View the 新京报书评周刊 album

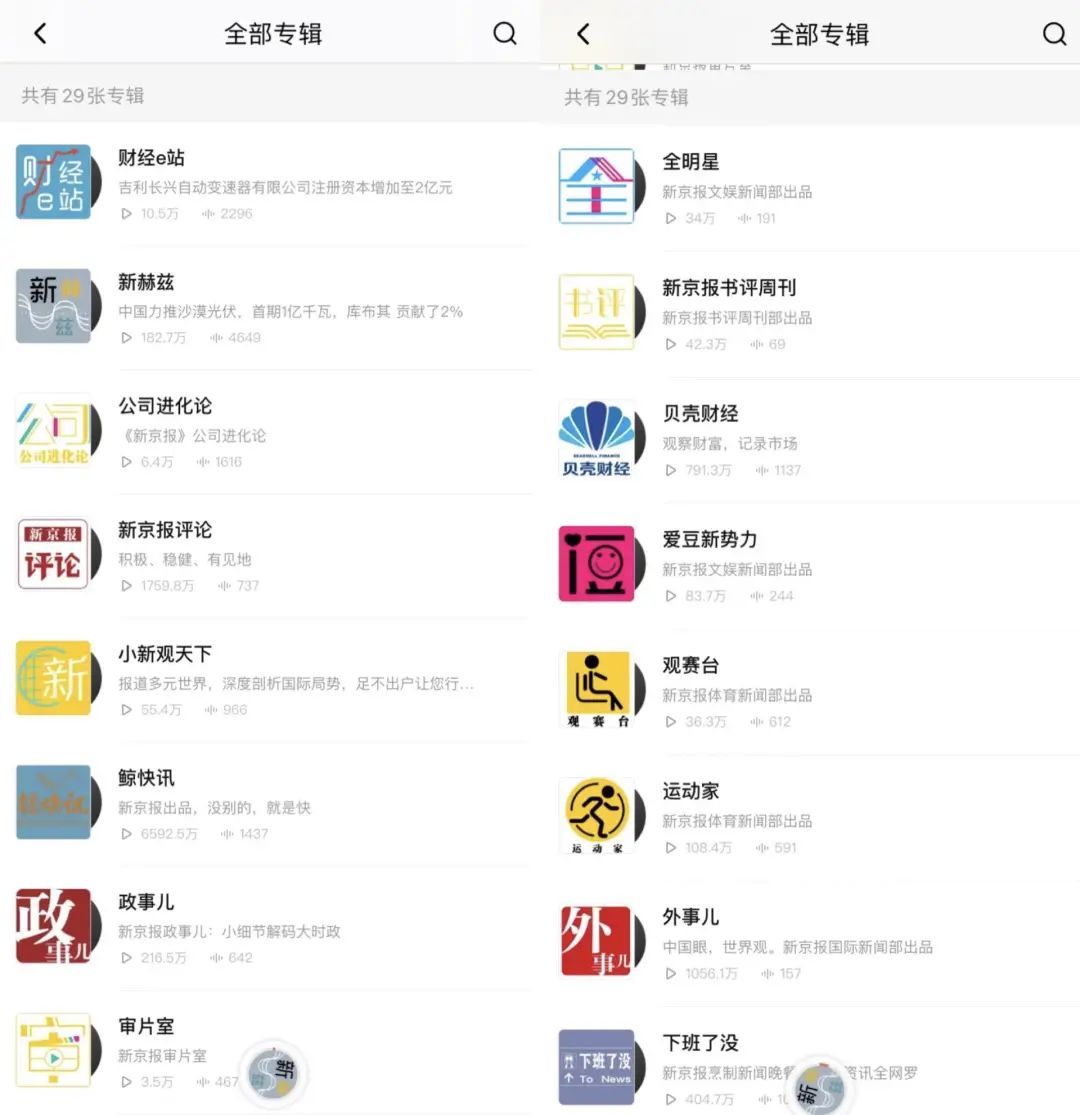point(729,288)
